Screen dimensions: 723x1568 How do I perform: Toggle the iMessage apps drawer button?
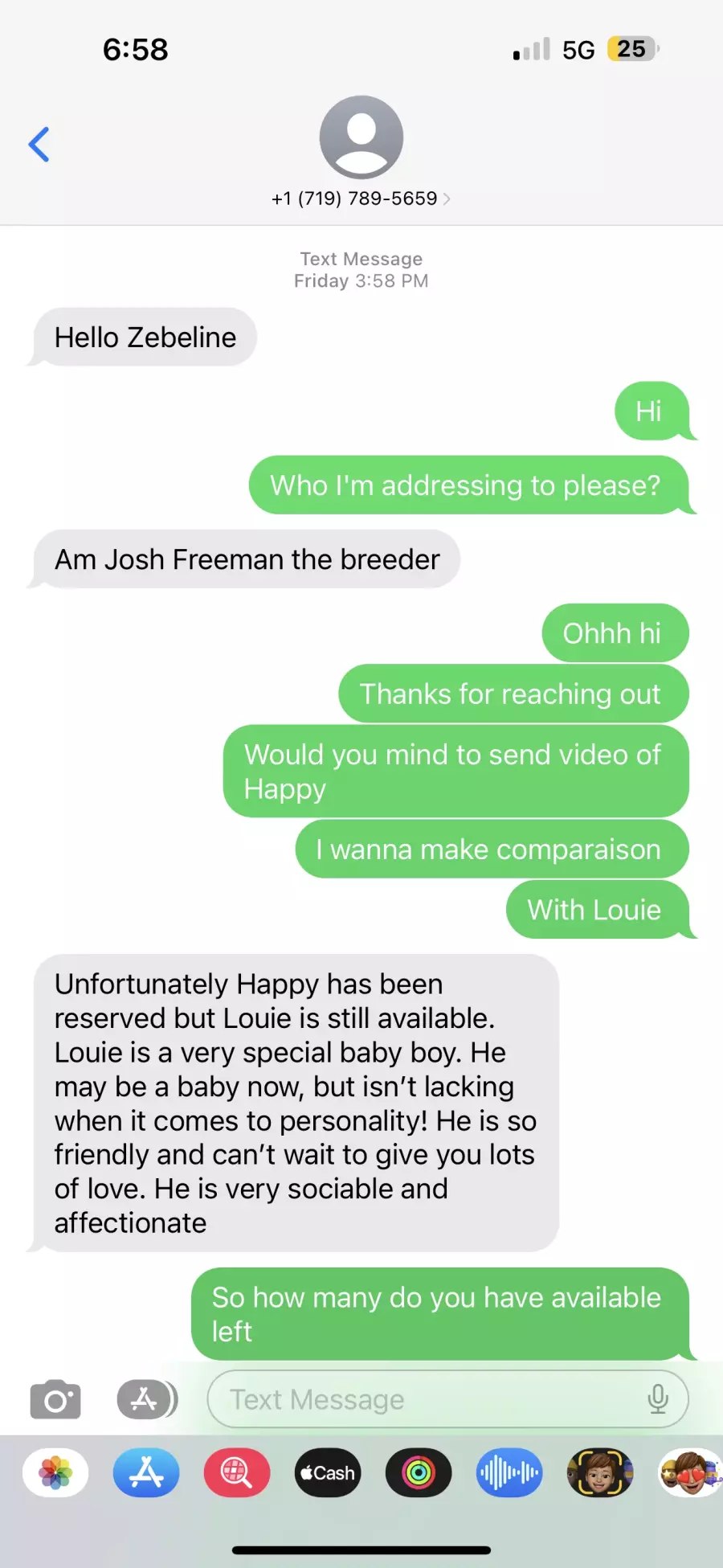pyautogui.click(x=147, y=1399)
